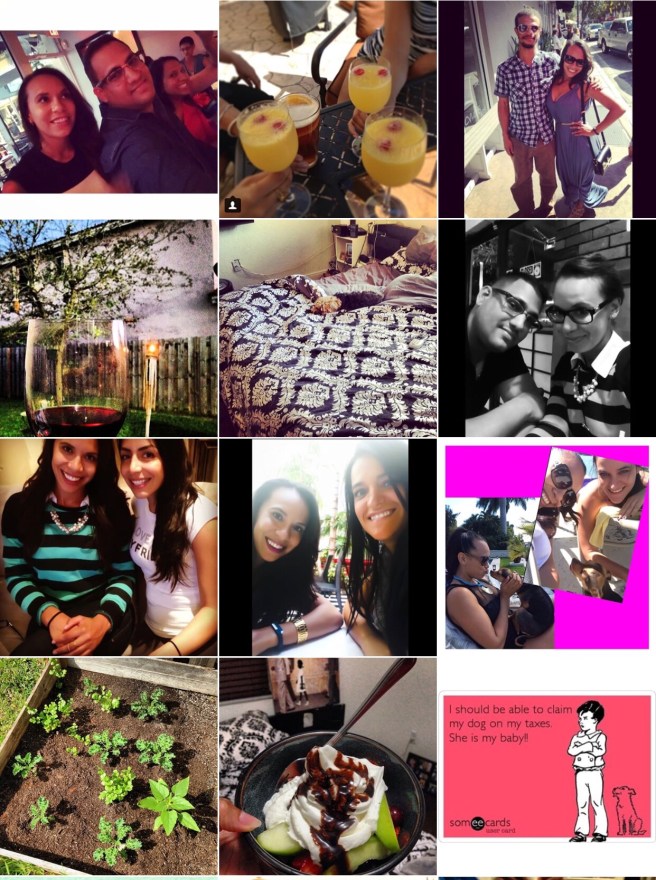656x880 pixels.
Task: Open the garden bed seedlings photo
Action: [x=109, y=766]
